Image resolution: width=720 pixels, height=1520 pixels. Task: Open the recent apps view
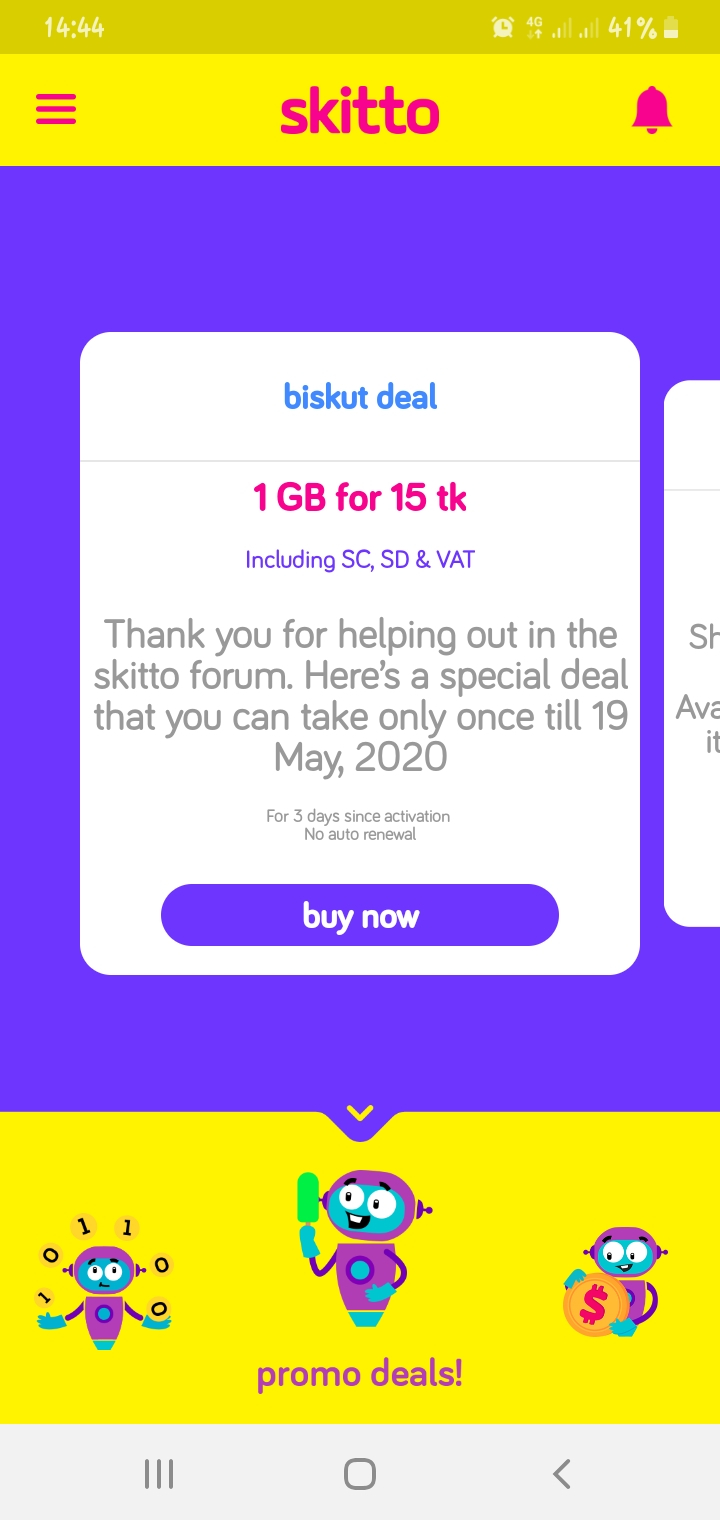pos(159,1473)
